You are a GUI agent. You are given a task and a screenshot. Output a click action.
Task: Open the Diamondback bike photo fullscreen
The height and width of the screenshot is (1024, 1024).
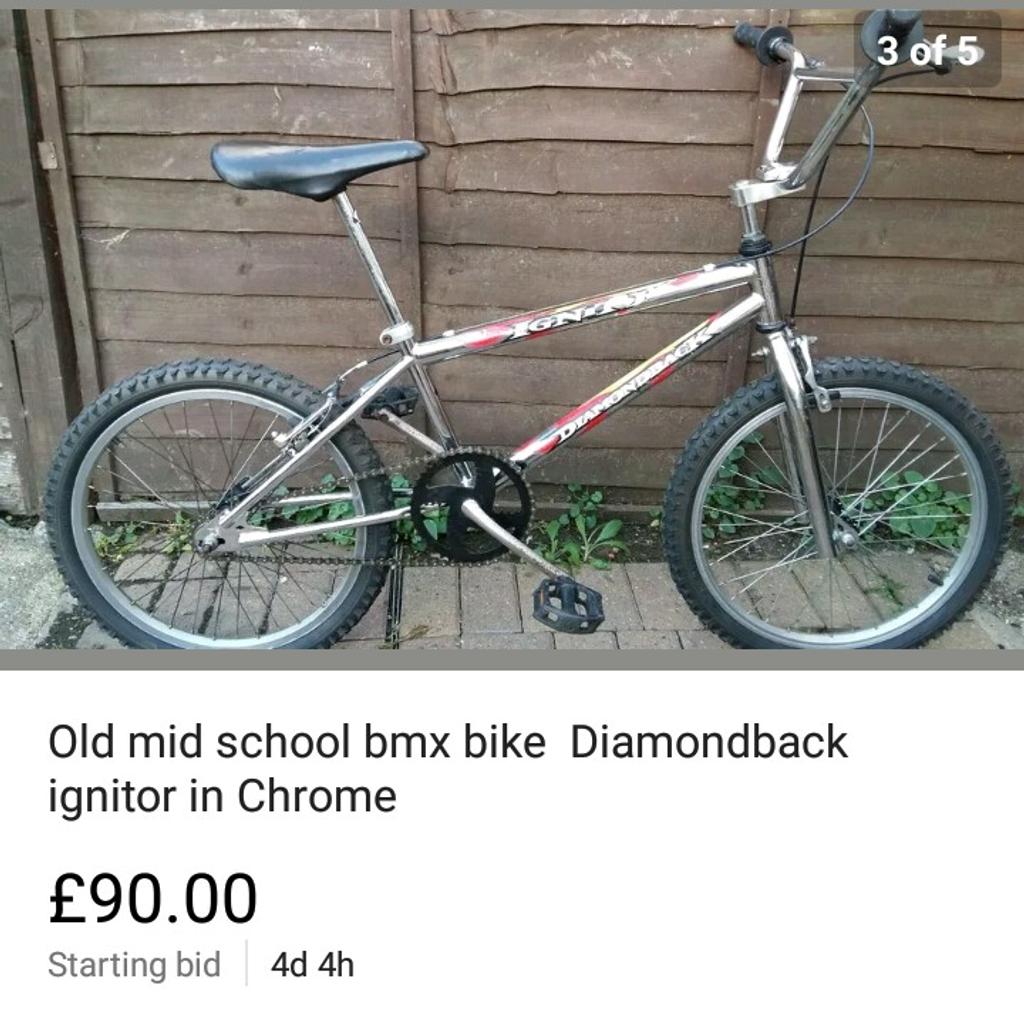point(512,330)
